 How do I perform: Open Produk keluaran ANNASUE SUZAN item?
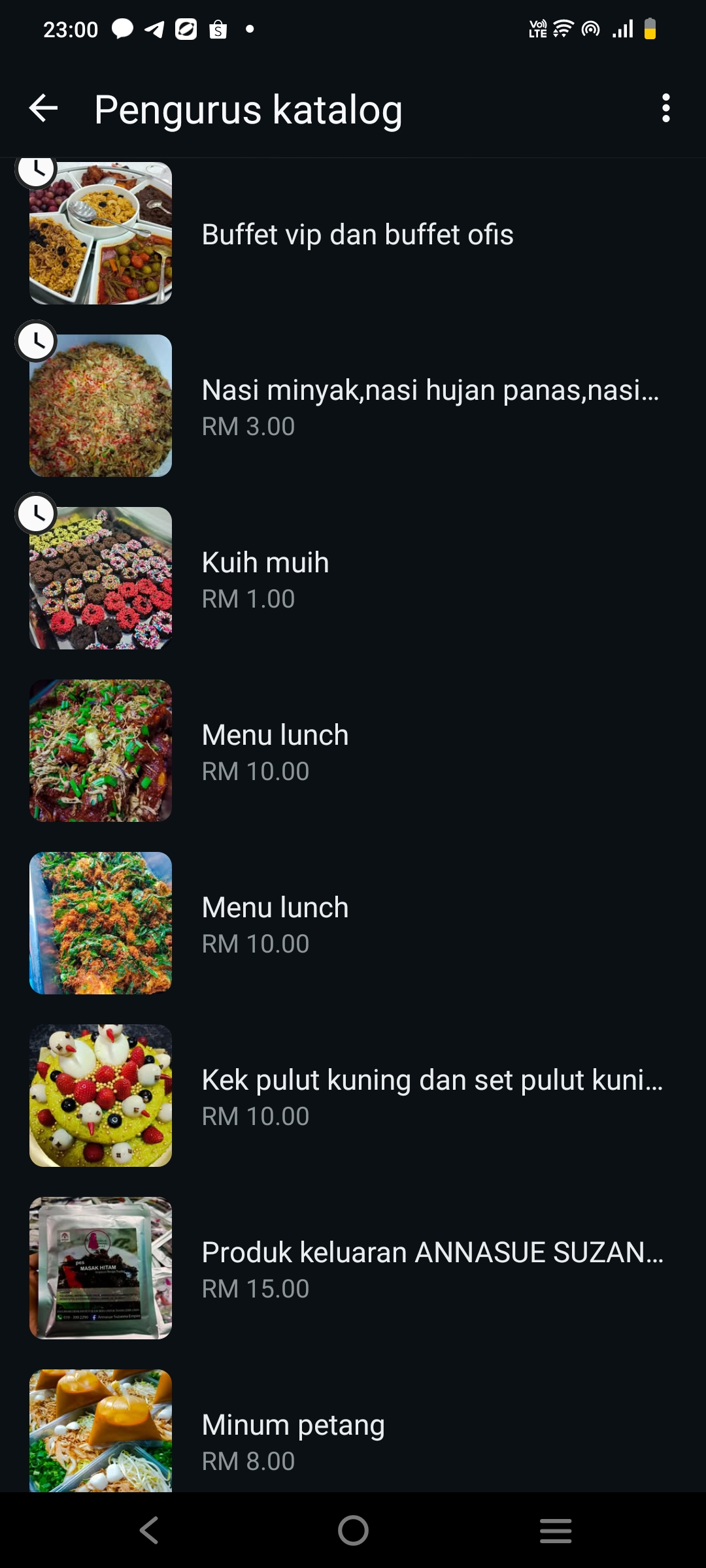pos(431,1269)
